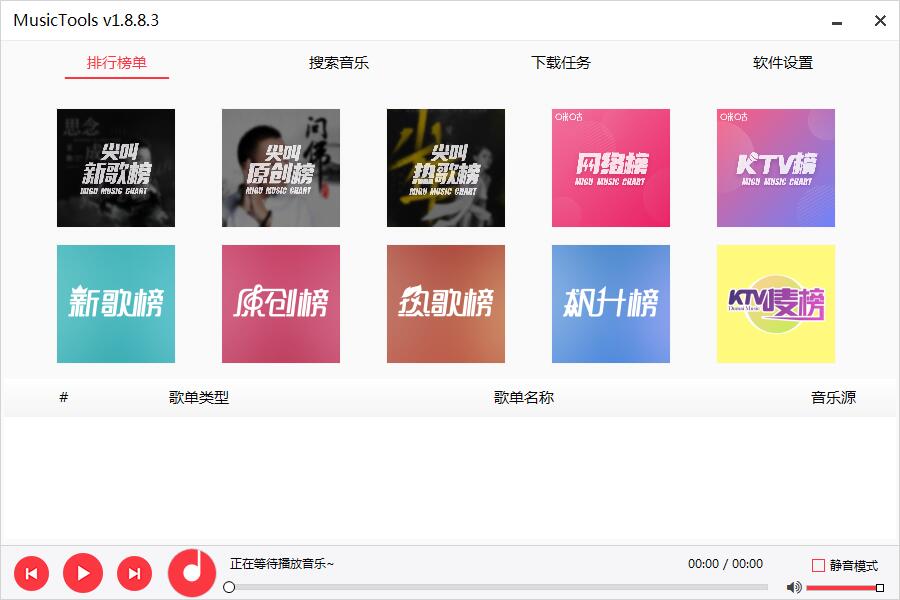Screen dimensions: 900x600
Task: Go to the 软件设置 tab
Action: 783,62
